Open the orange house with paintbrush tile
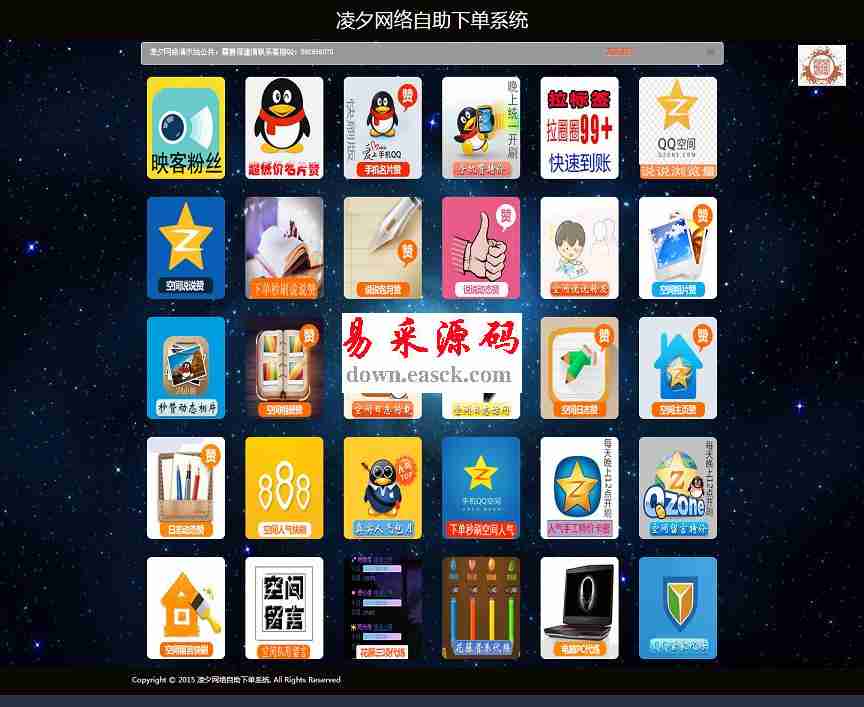The image size is (864, 707). tap(186, 608)
